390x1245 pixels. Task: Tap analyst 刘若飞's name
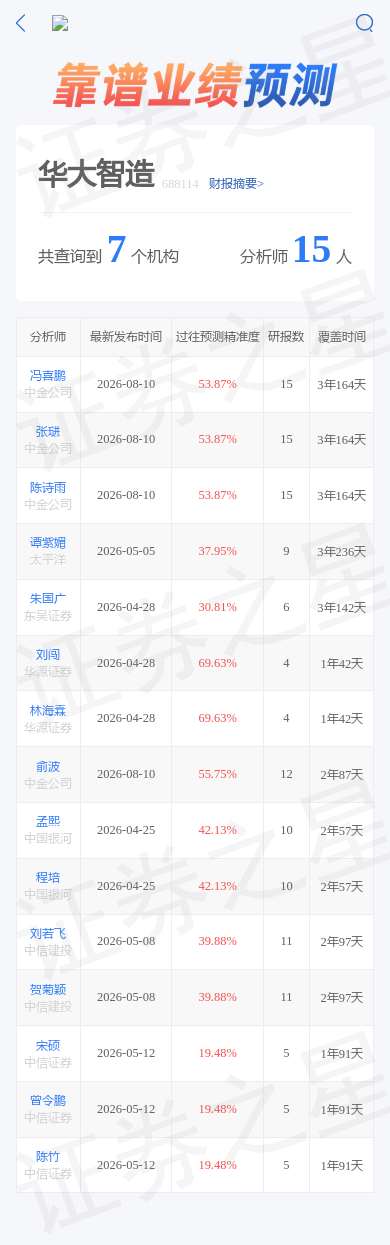(x=48, y=934)
